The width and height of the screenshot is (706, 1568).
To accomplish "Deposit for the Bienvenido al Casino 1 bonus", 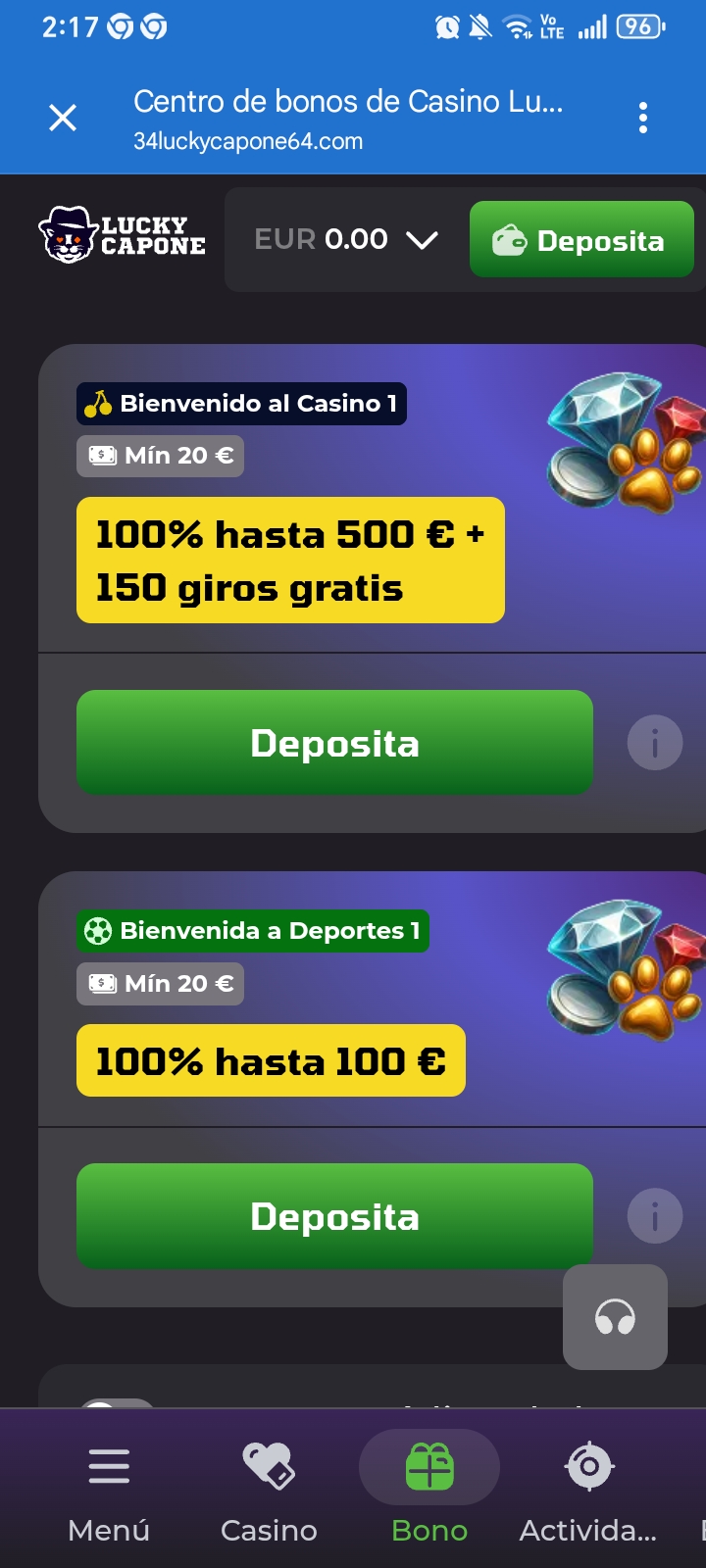I will tap(334, 743).
